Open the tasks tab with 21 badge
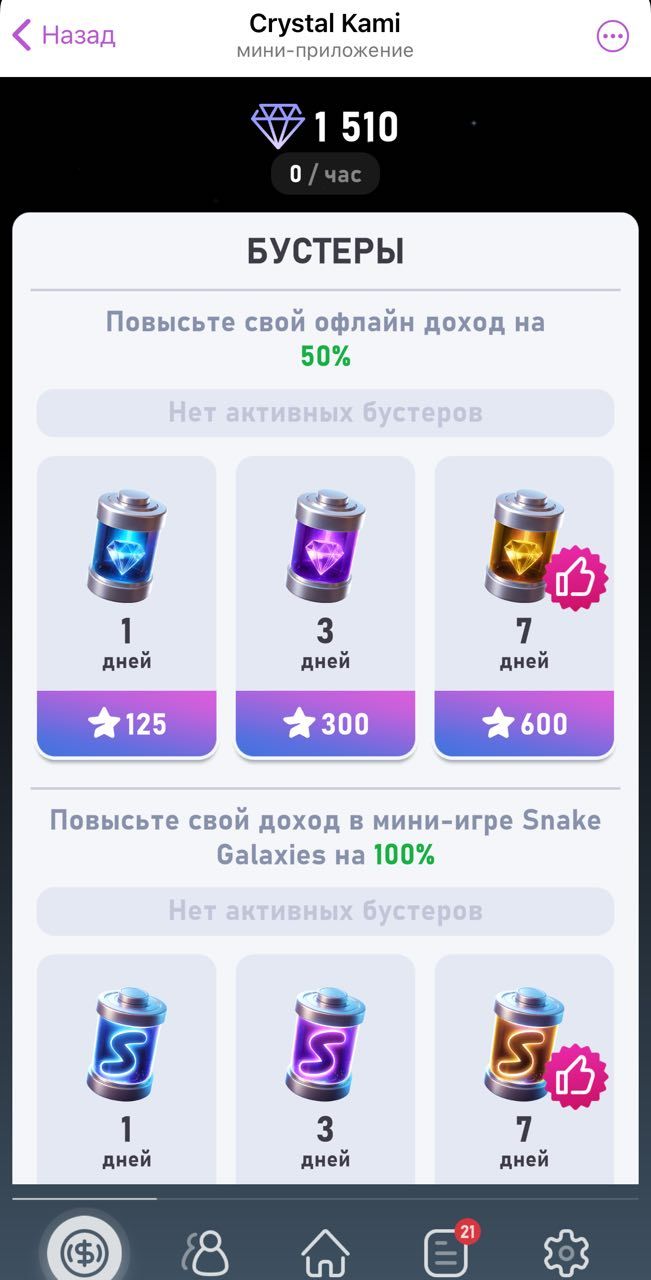Image resolution: width=651 pixels, height=1280 pixels. tap(446, 1251)
